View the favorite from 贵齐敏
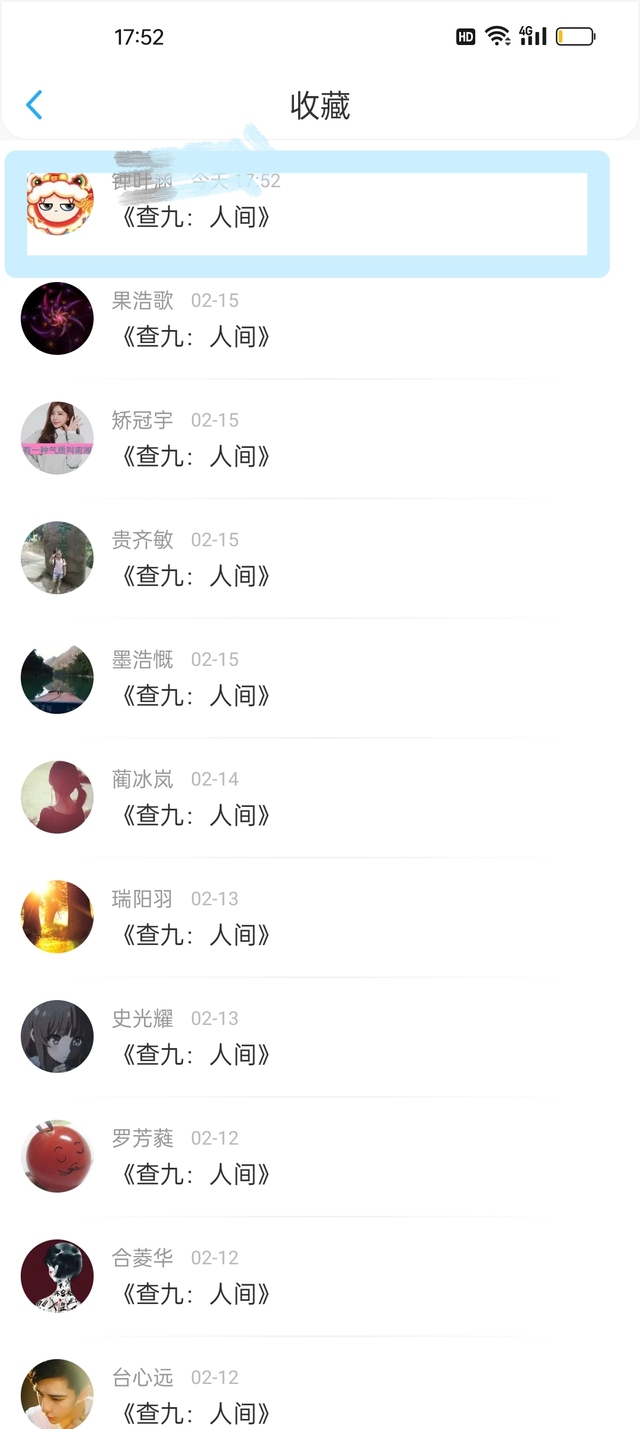640x1429 pixels. pyautogui.click(x=300, y=559)
